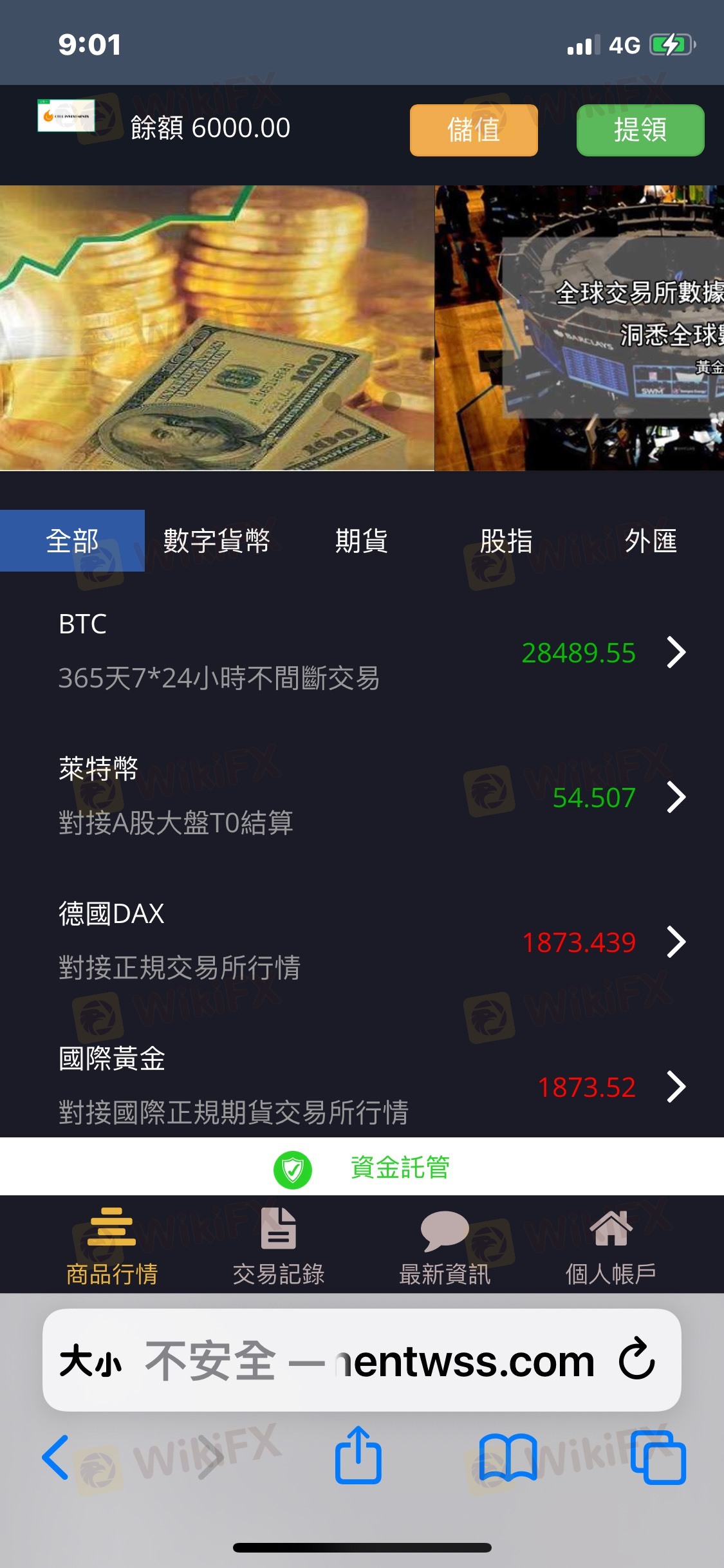Show the 外匯 category
The height and width of the screenshot is (1568, 724).
click(651, 541)
